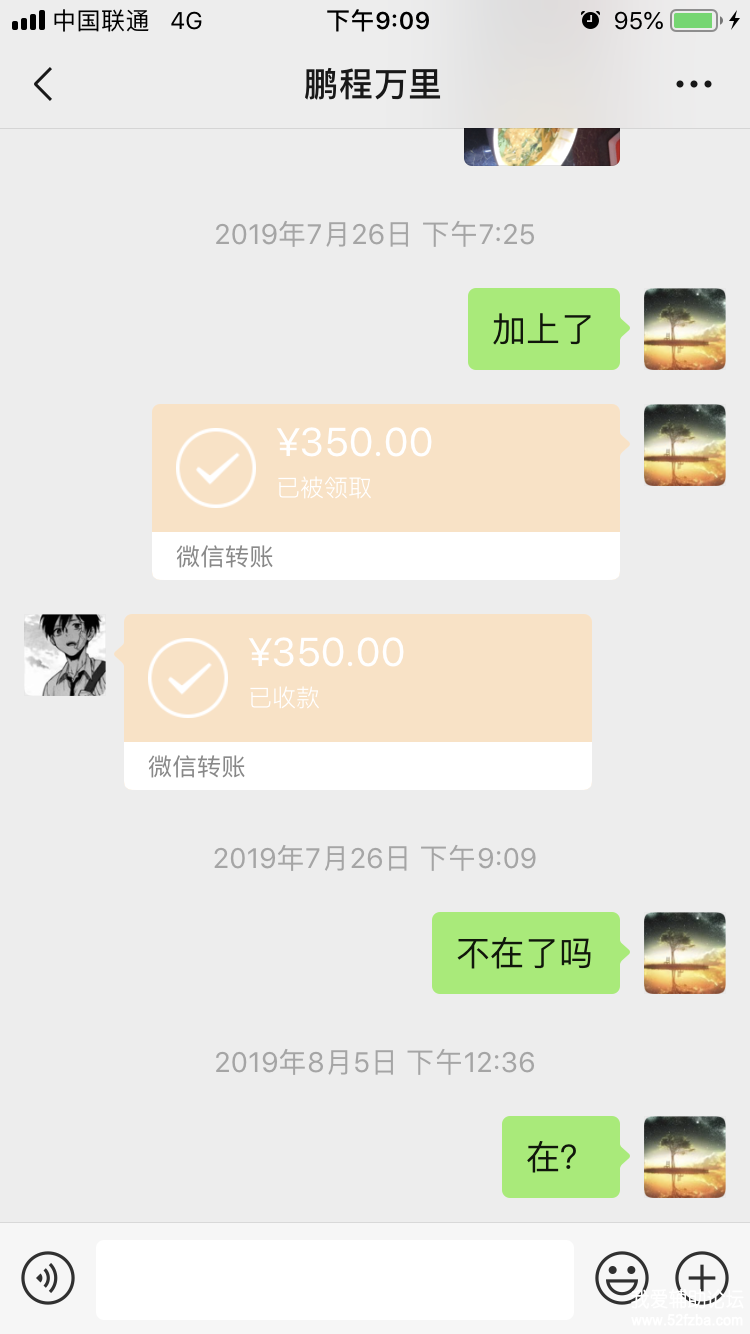Screen dimensions: 750x1334
Task: Tap my avatar beside the 加上了 message
Action: [684, 329]
